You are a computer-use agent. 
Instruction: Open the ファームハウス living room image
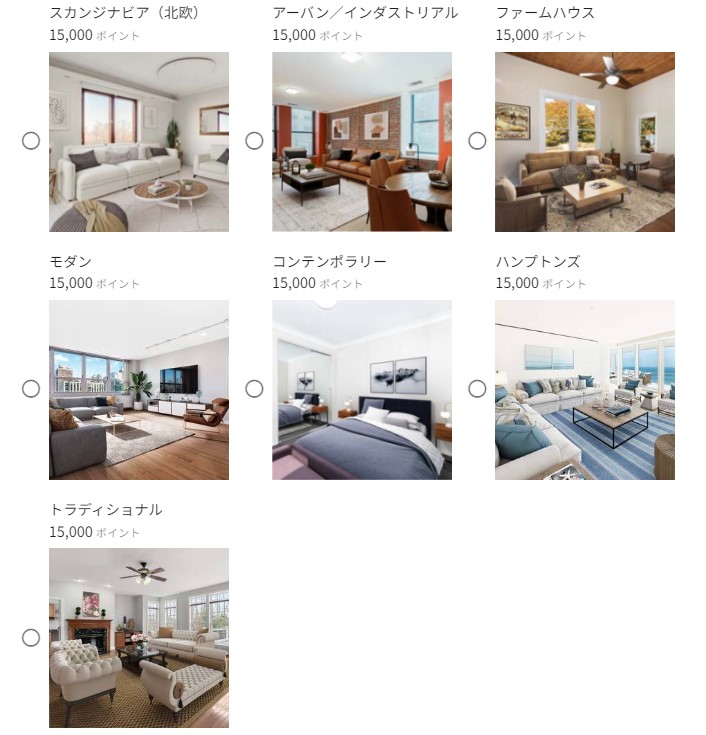click(x=585, y=142)
